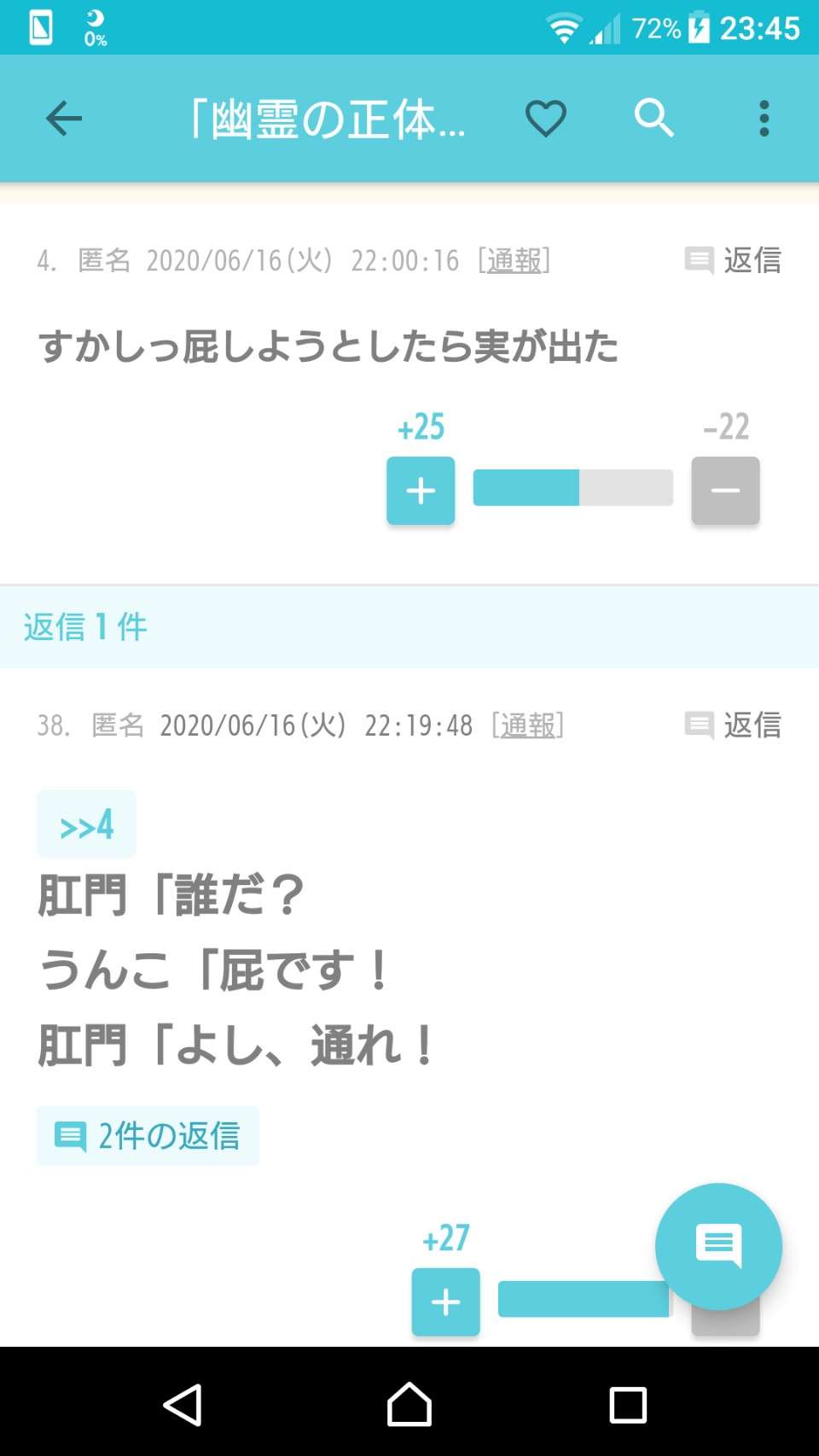819x1456 pixels.
Task: Open the three-dot overflow menu
Action: pyautogui.click(x=764, y=118)
